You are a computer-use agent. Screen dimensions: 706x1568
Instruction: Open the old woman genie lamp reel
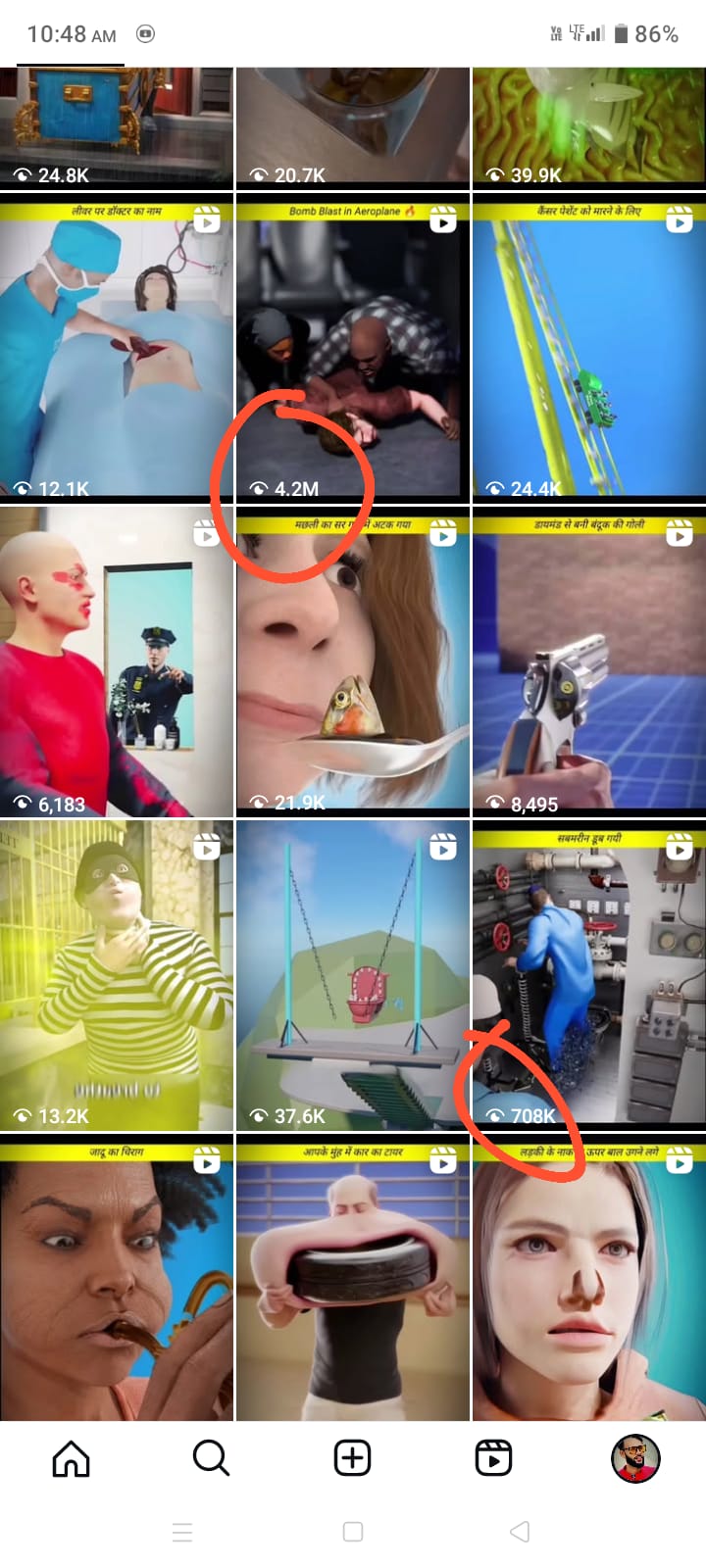click(117, 1278)
